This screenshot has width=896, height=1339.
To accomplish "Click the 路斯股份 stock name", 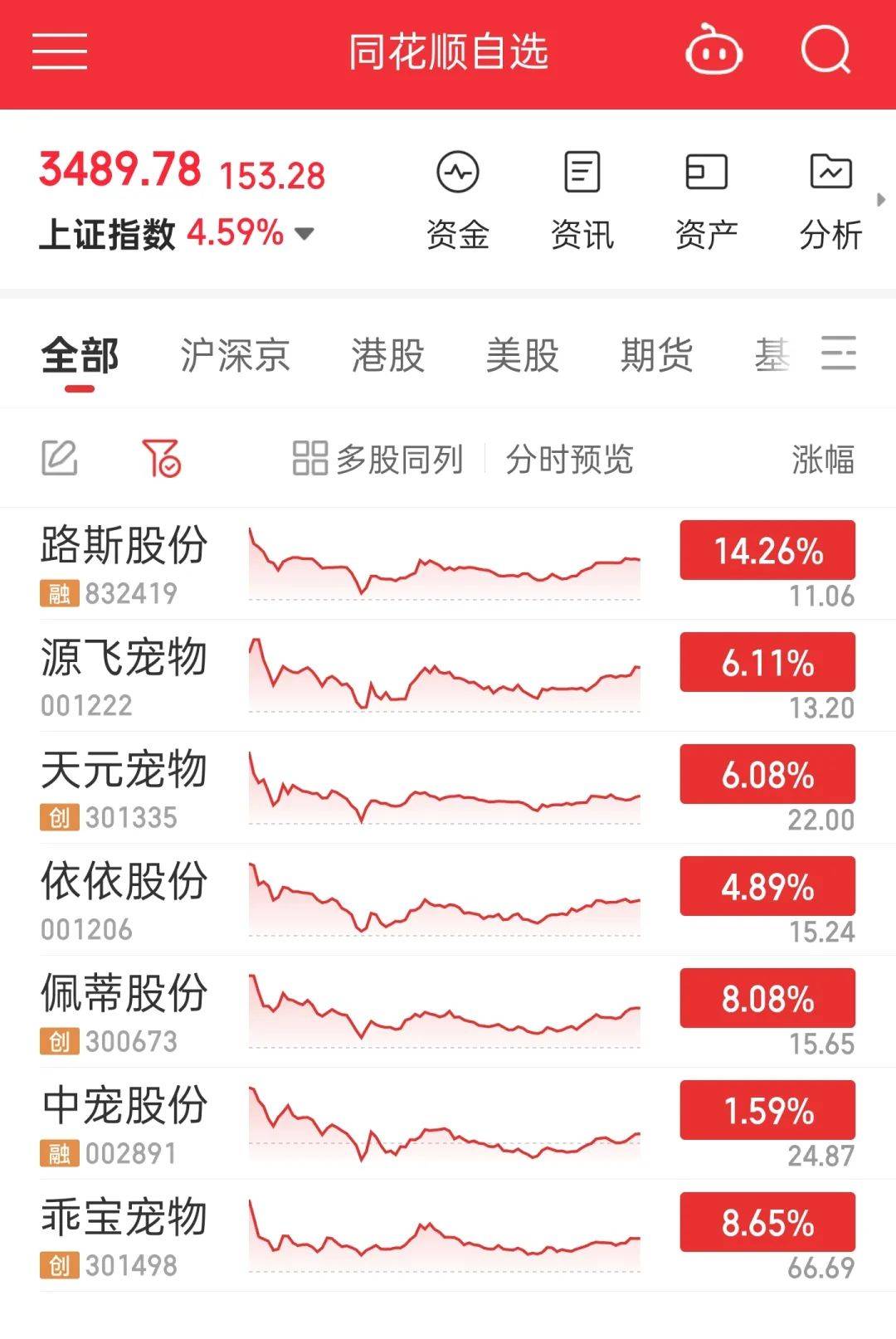I will [123, 546].
